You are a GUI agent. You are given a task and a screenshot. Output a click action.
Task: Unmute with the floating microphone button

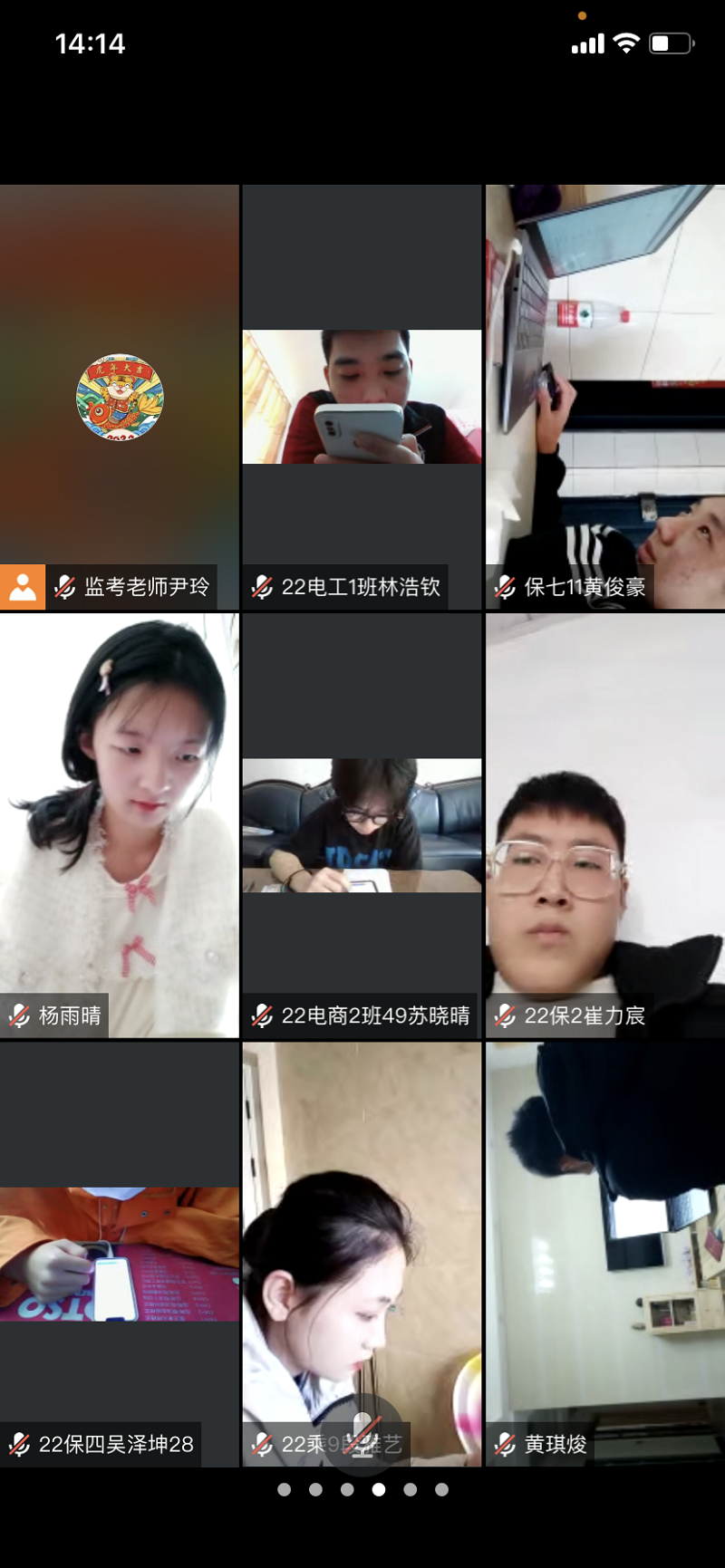tap(362, 1435)
